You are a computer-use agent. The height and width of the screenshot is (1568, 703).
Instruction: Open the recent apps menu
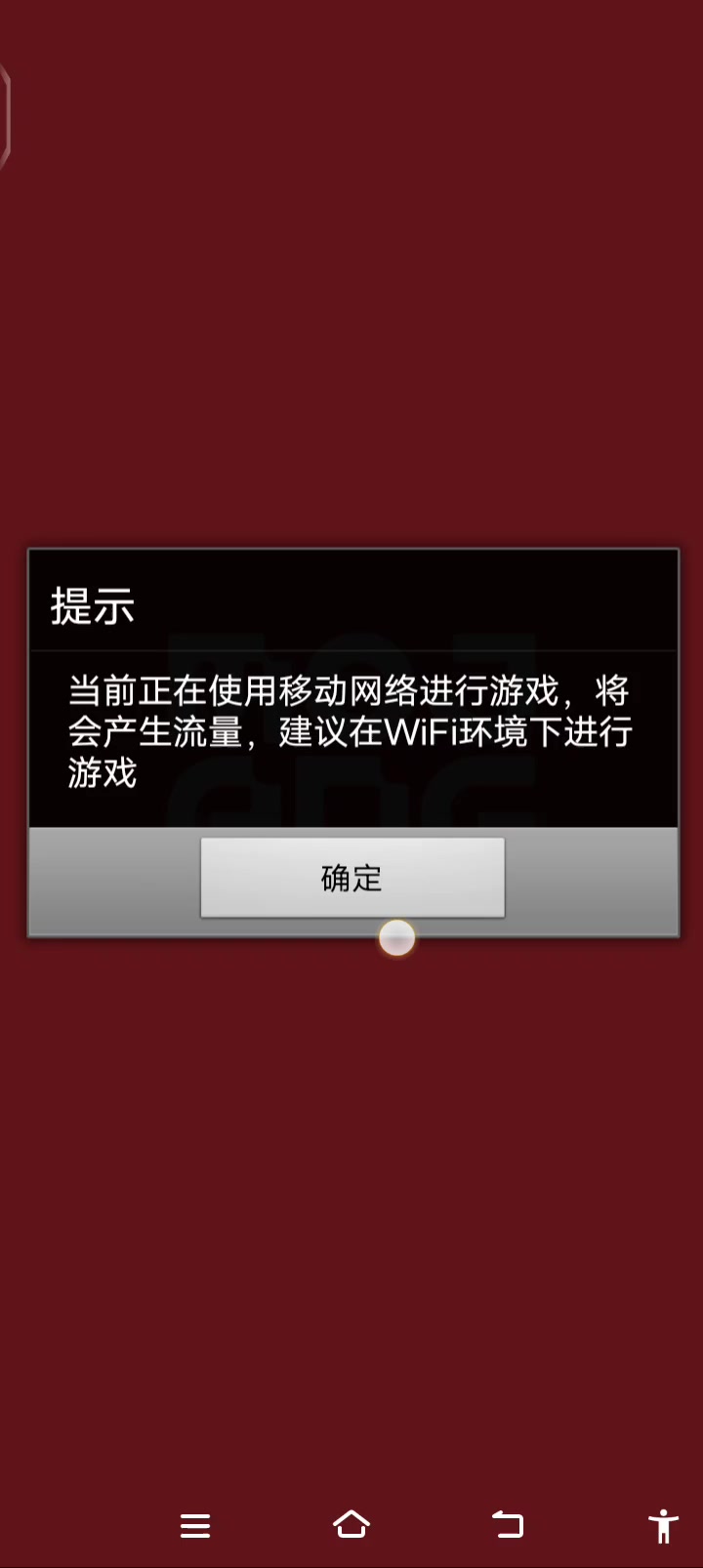(195, 1525)
